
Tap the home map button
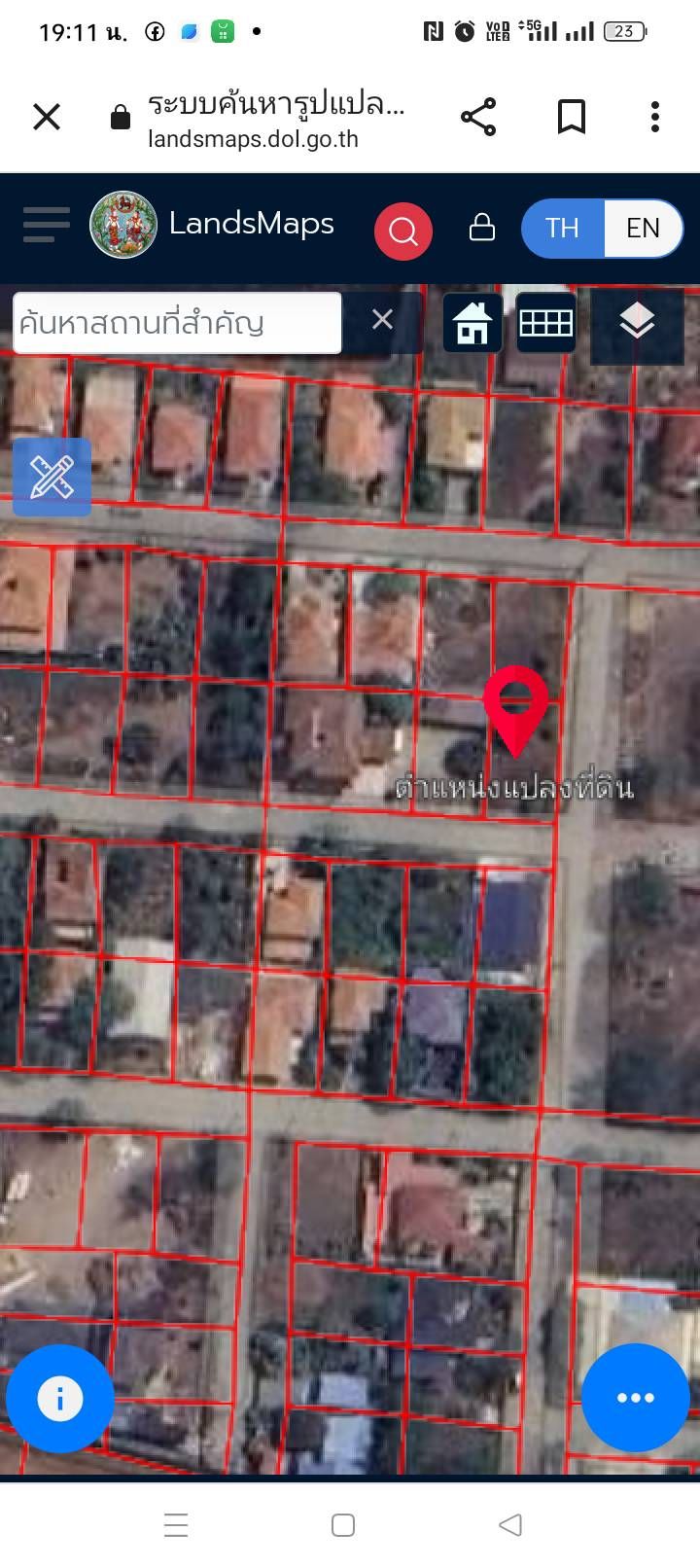point(472,323)
